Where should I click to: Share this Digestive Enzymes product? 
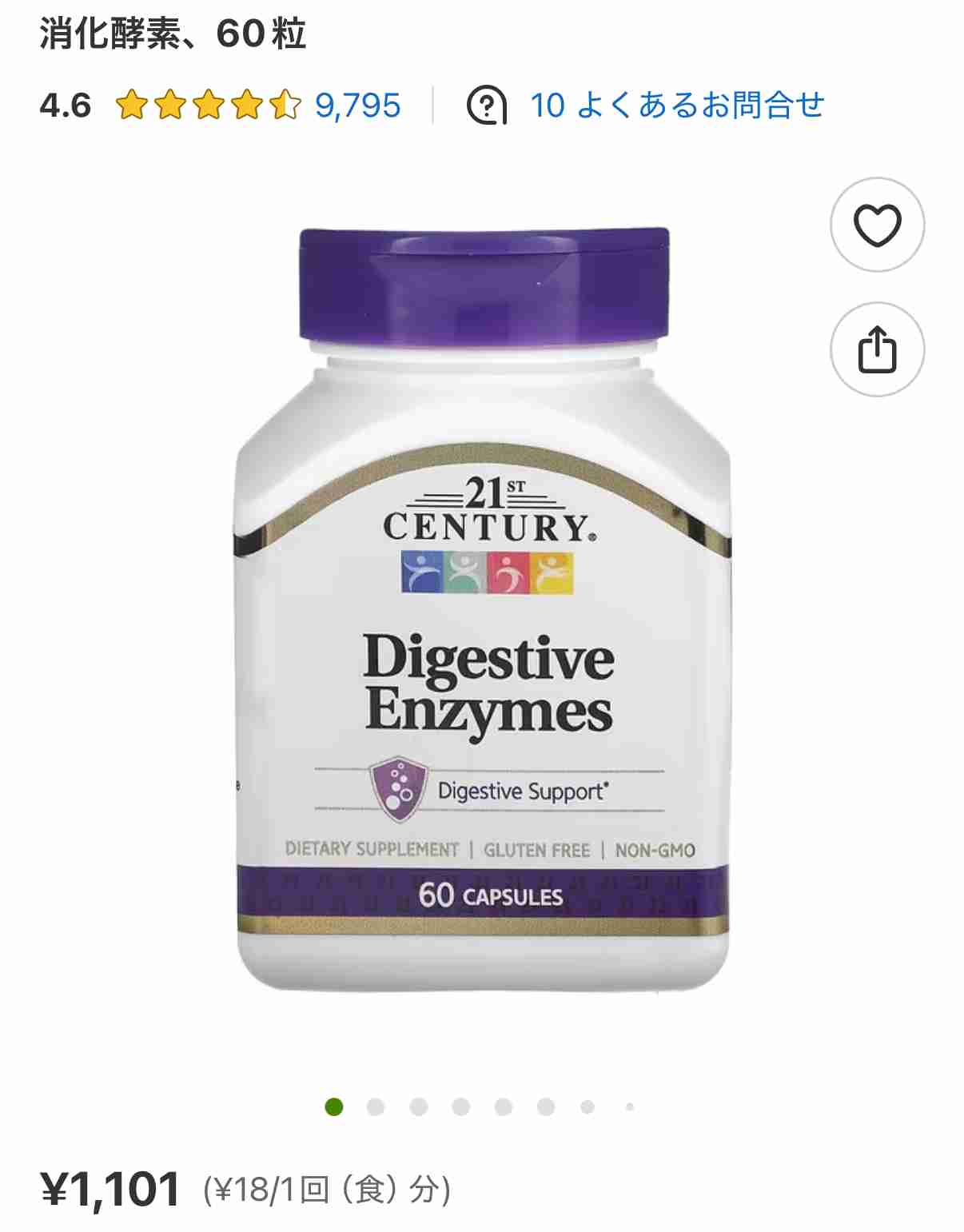coord(877,349)
